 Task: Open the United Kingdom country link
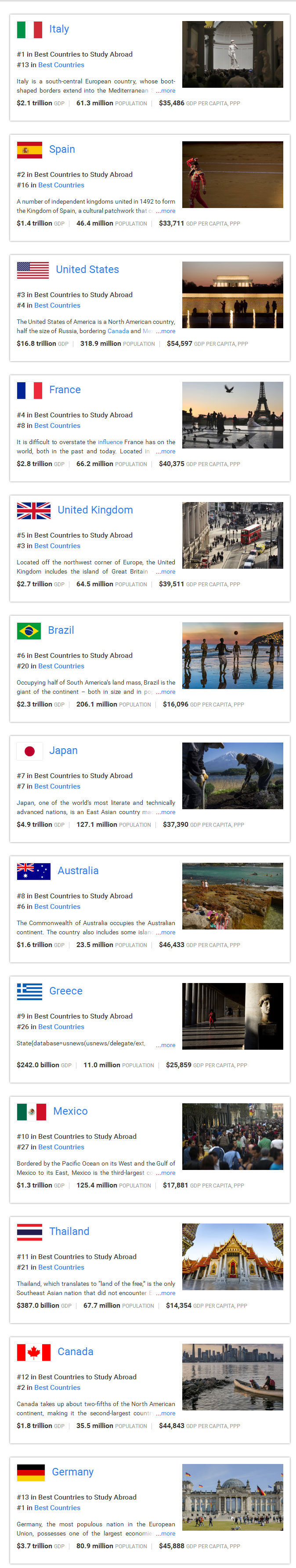click(95, 510)
